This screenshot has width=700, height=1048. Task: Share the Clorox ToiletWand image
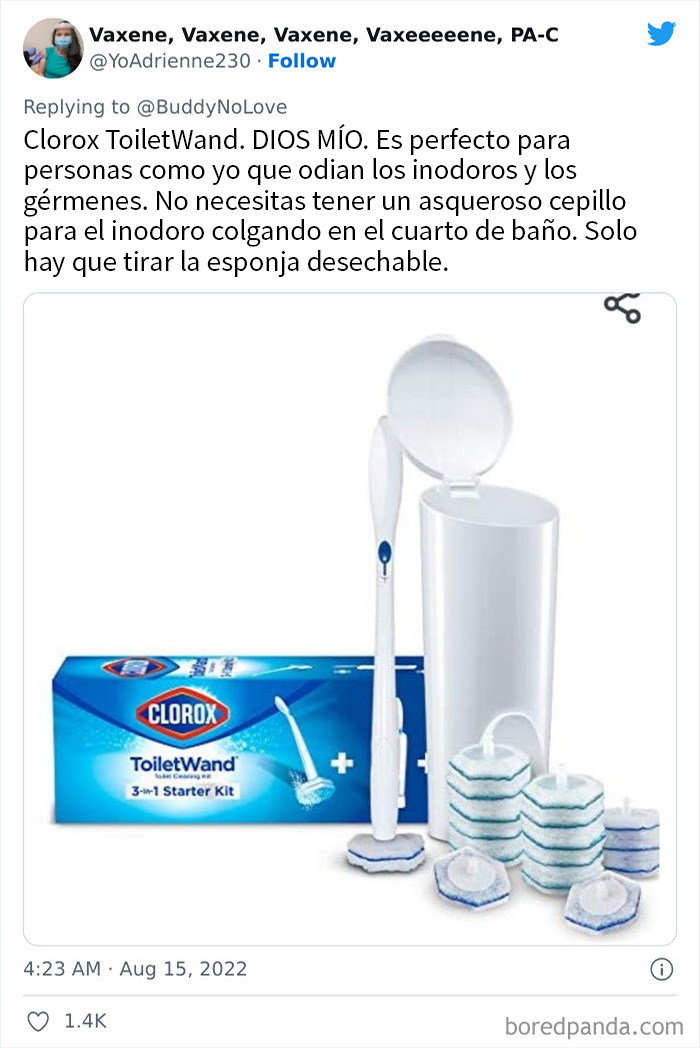[x=621, y=308]
